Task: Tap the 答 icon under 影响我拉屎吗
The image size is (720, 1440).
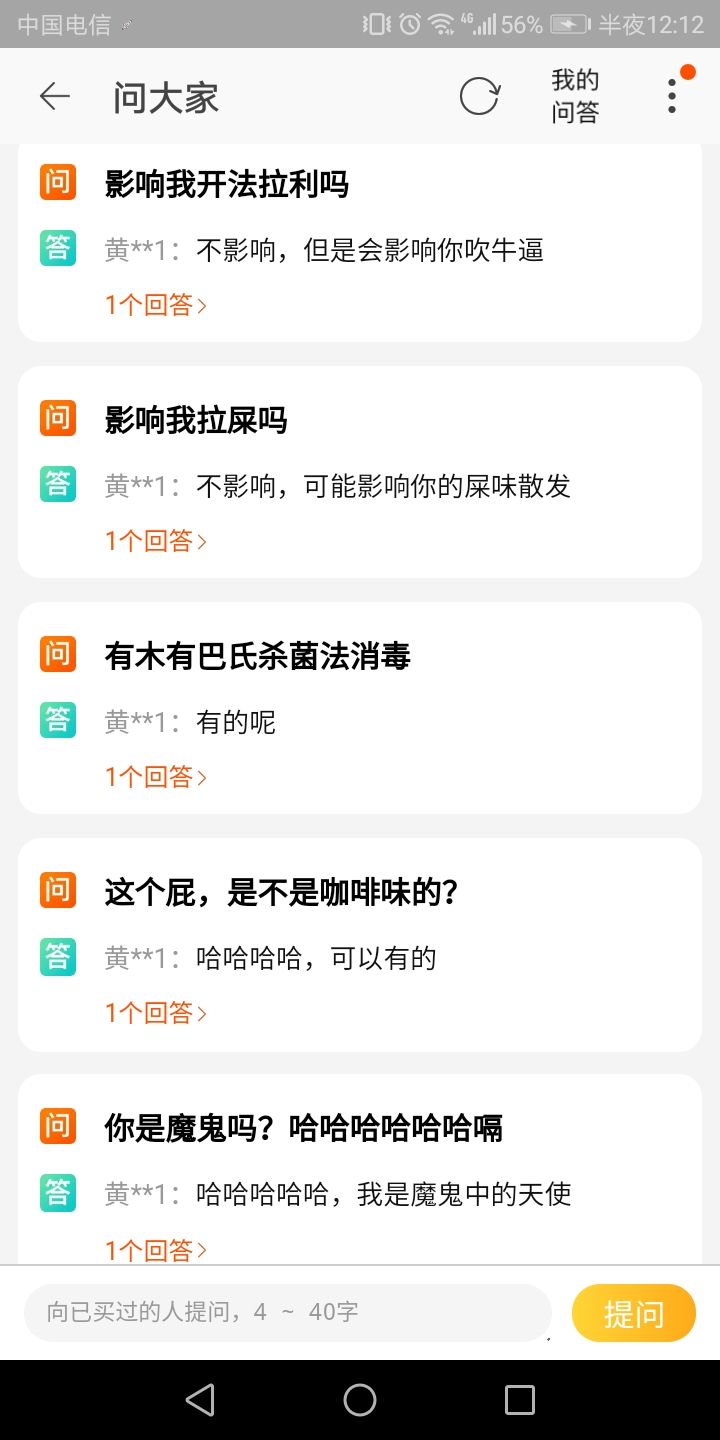Action: pyautogui.click(x=57, y=485)
